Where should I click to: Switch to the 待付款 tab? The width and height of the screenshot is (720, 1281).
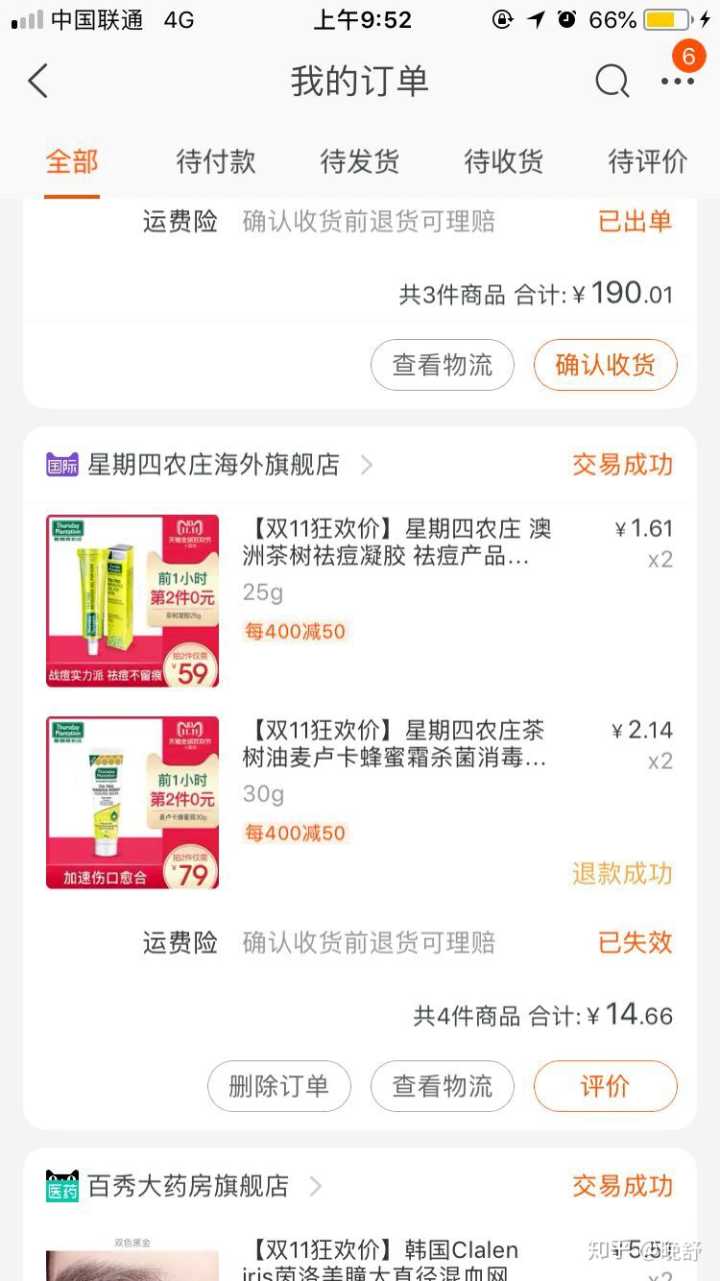216,161
